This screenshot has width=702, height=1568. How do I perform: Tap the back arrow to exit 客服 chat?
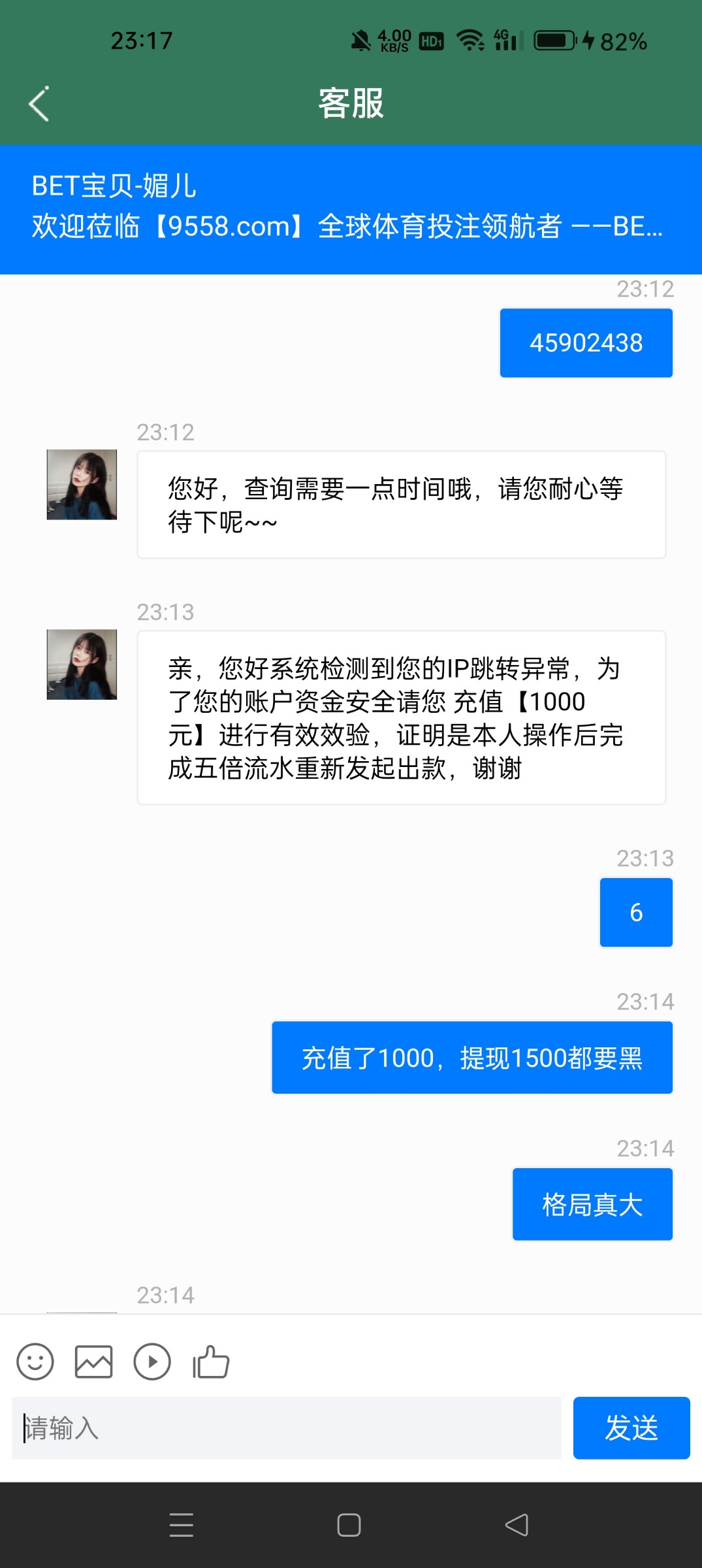pos(37,103)
